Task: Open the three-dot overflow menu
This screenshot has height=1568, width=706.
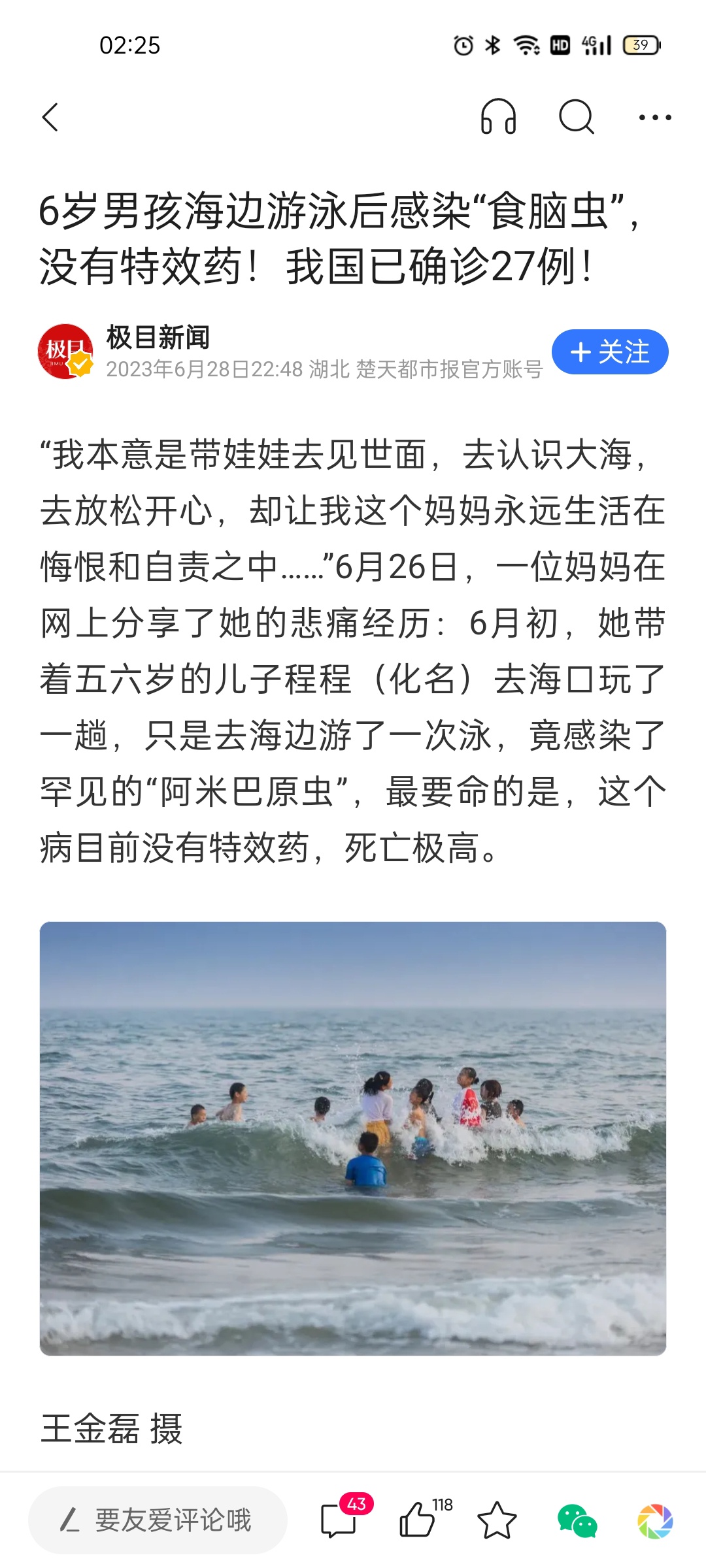Action: [x=654, y=118]
